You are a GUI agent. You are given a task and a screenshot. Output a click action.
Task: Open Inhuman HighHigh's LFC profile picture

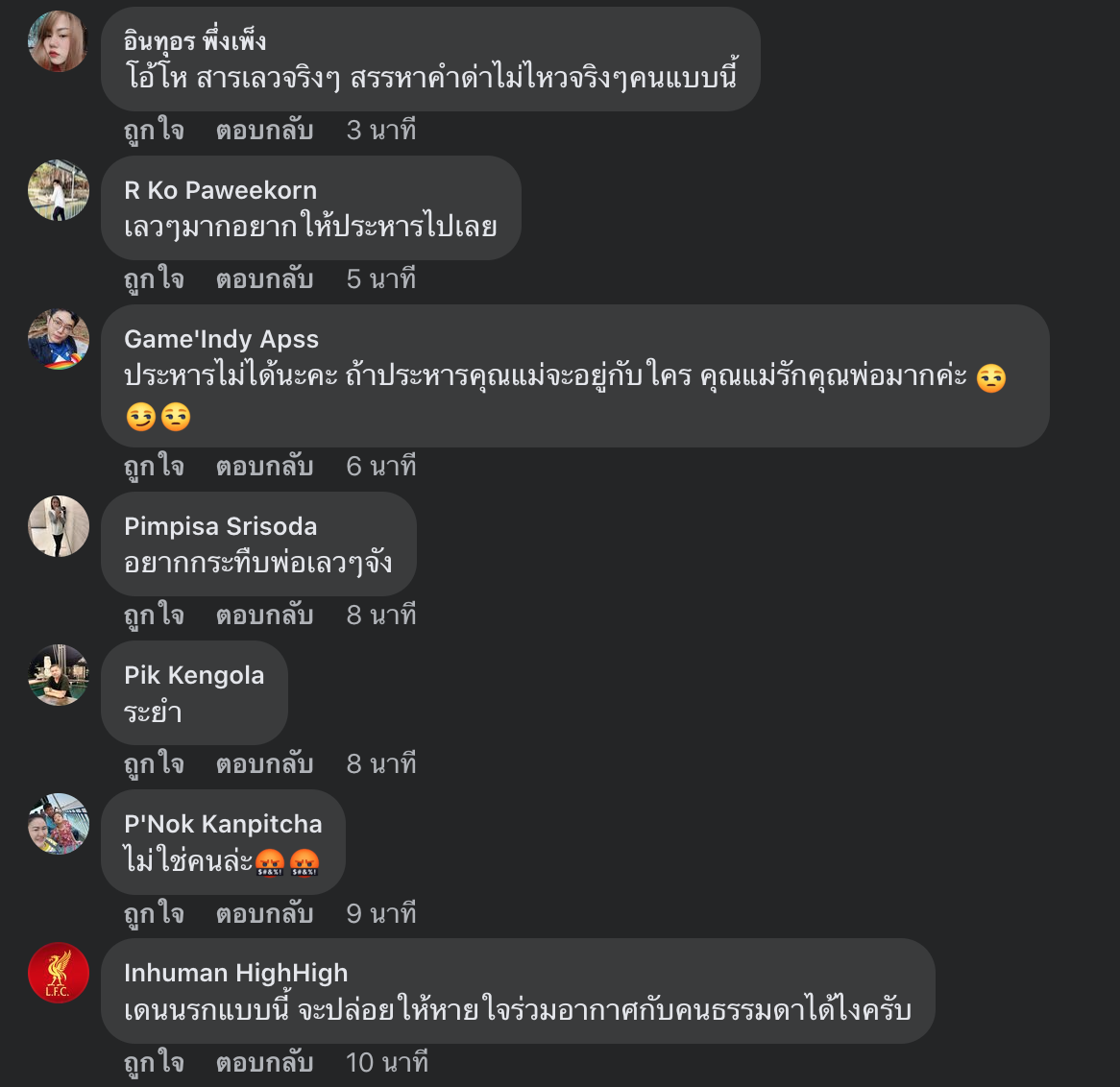[59, 973]
